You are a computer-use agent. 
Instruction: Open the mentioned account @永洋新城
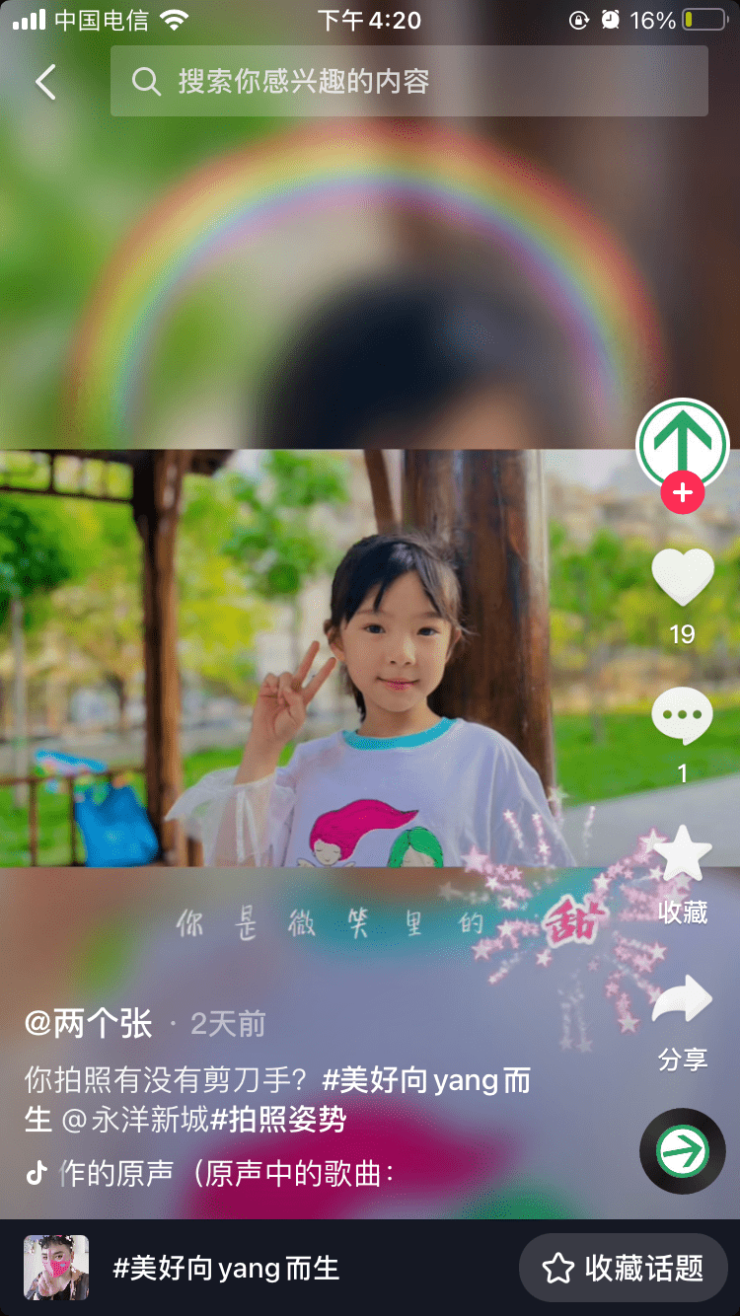(135, 1119)
